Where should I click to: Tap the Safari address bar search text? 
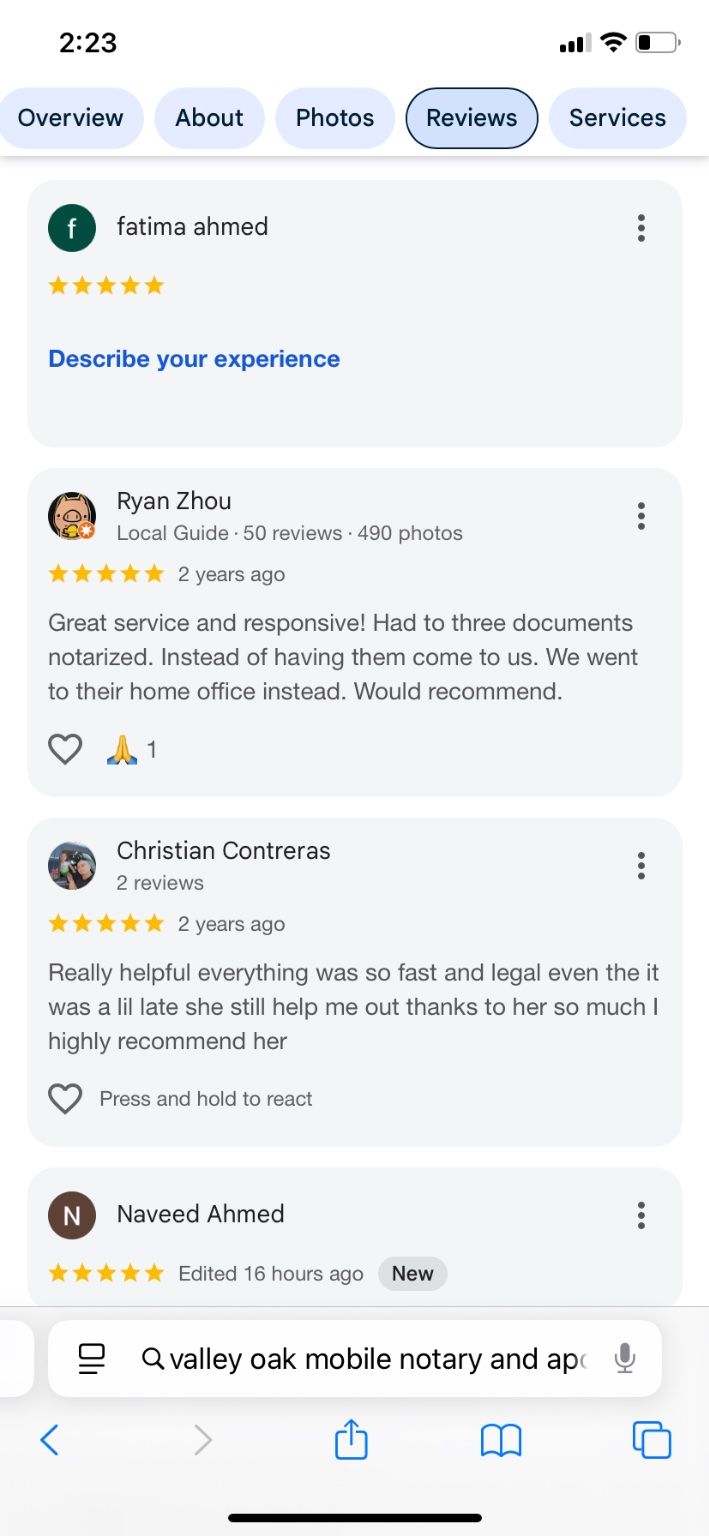pyautogui.click(x=378, y=1359)
